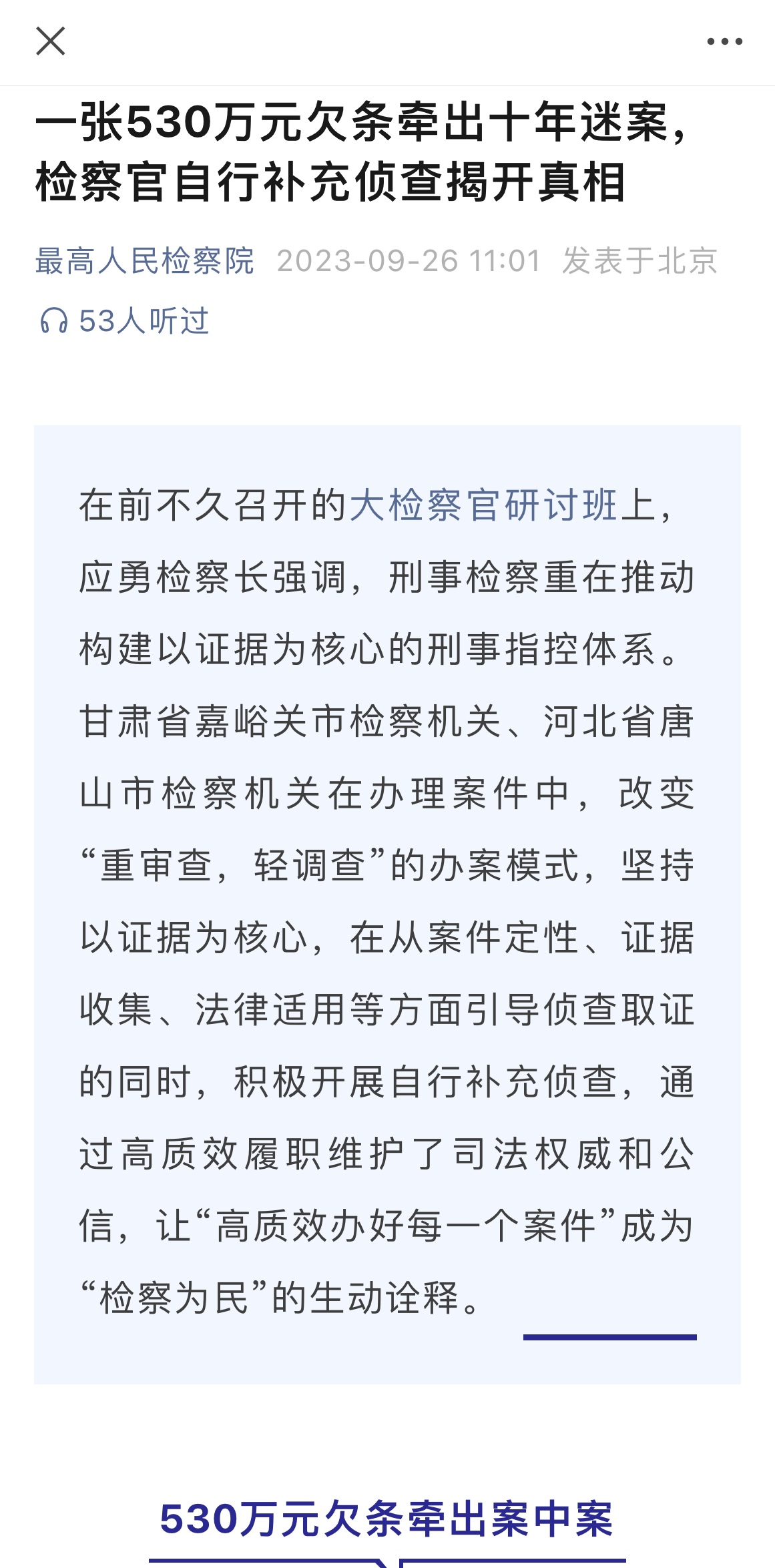Viewport: 775px width, 1568px height.
Task: Close the article page
Action: point(51,41)
